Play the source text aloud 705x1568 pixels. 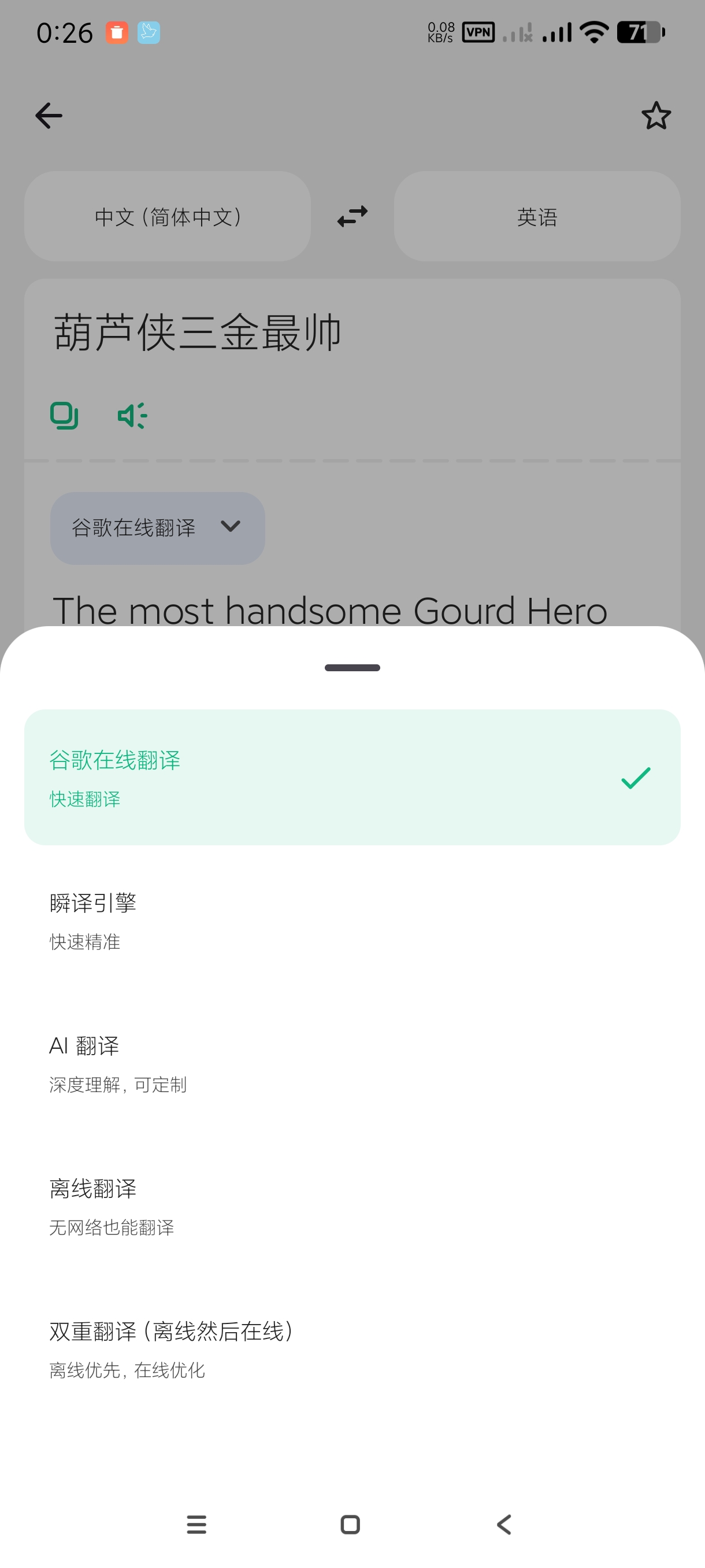tap(132, 416)
